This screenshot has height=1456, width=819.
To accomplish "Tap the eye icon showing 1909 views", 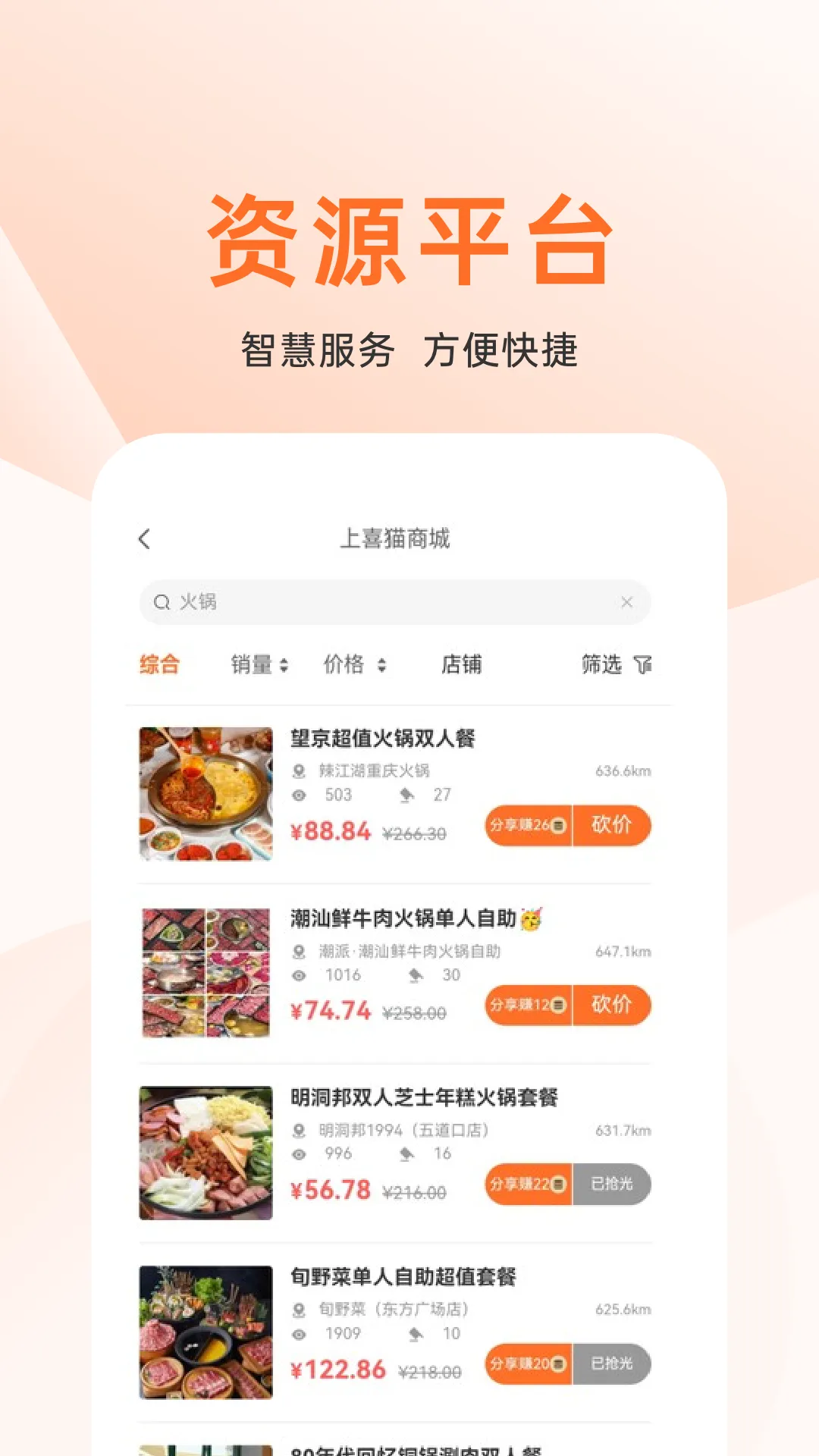I will 300,1335.
